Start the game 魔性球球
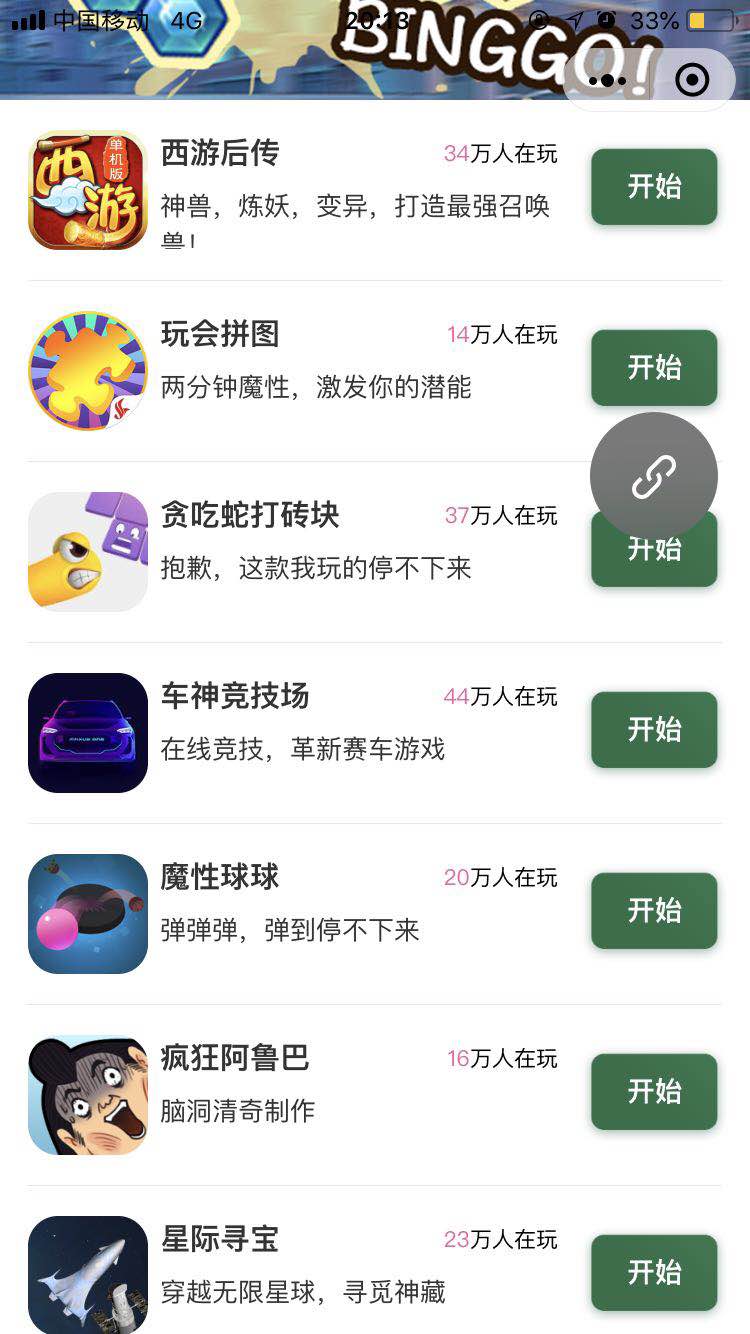This screenshot has width=750, height=1334. coord(654,911)
